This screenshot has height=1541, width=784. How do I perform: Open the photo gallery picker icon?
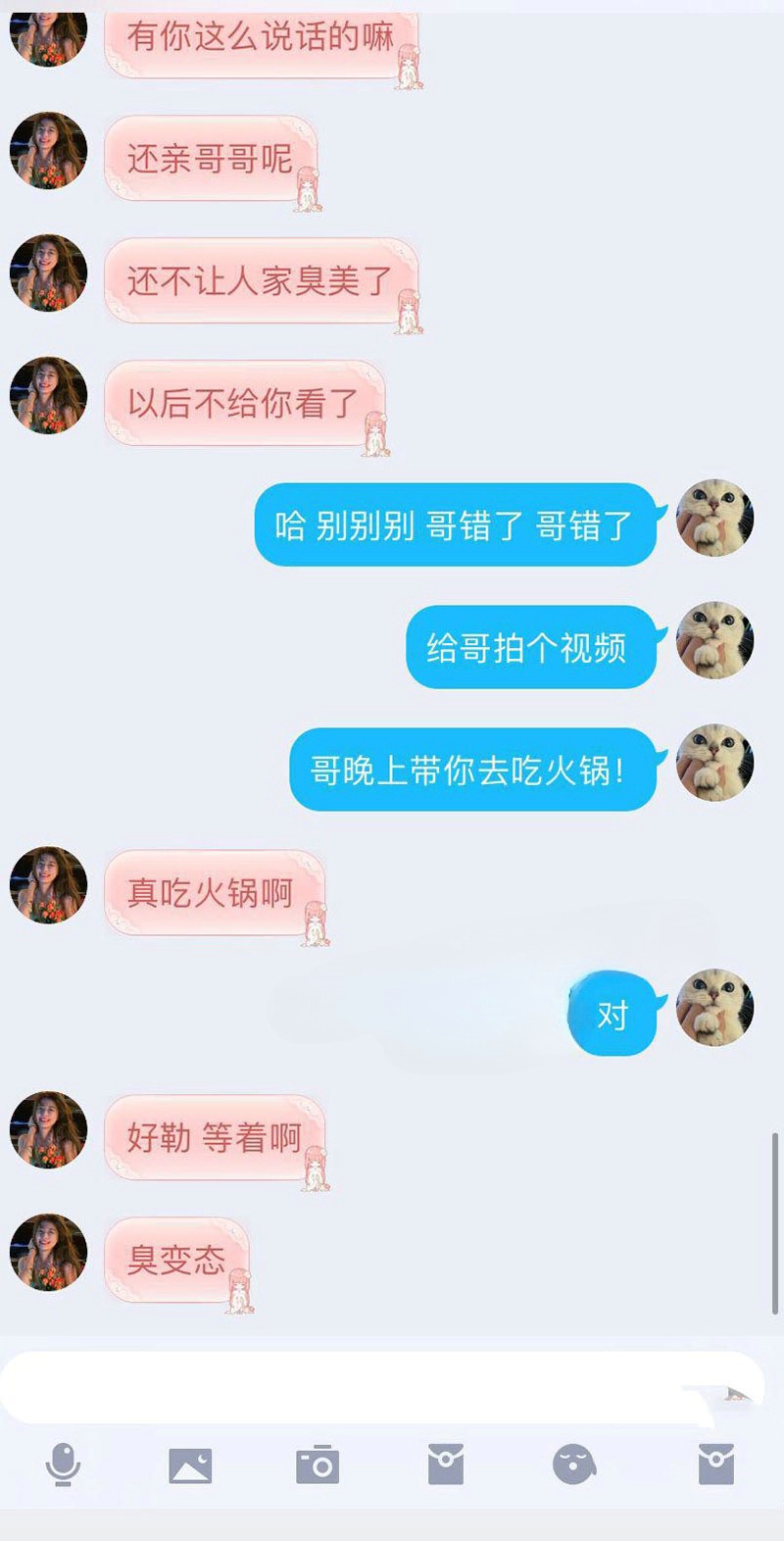pos(190,1466)
